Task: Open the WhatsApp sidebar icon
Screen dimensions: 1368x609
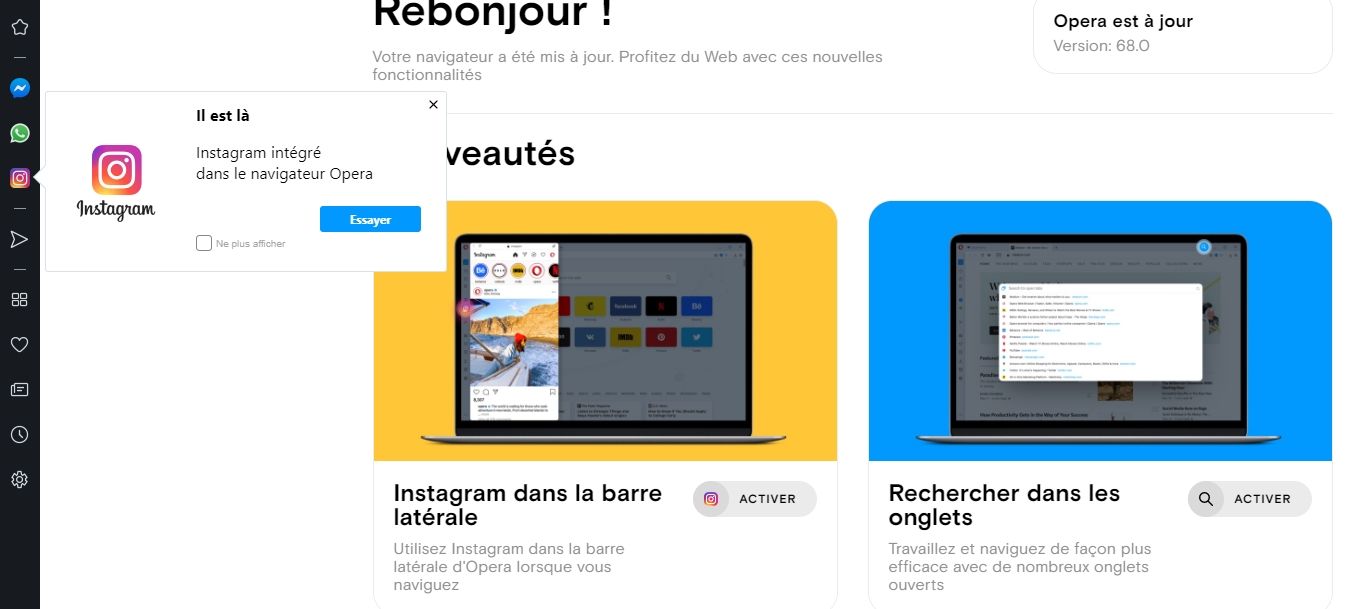Action: pyautogui.click(x=19, y=133)
